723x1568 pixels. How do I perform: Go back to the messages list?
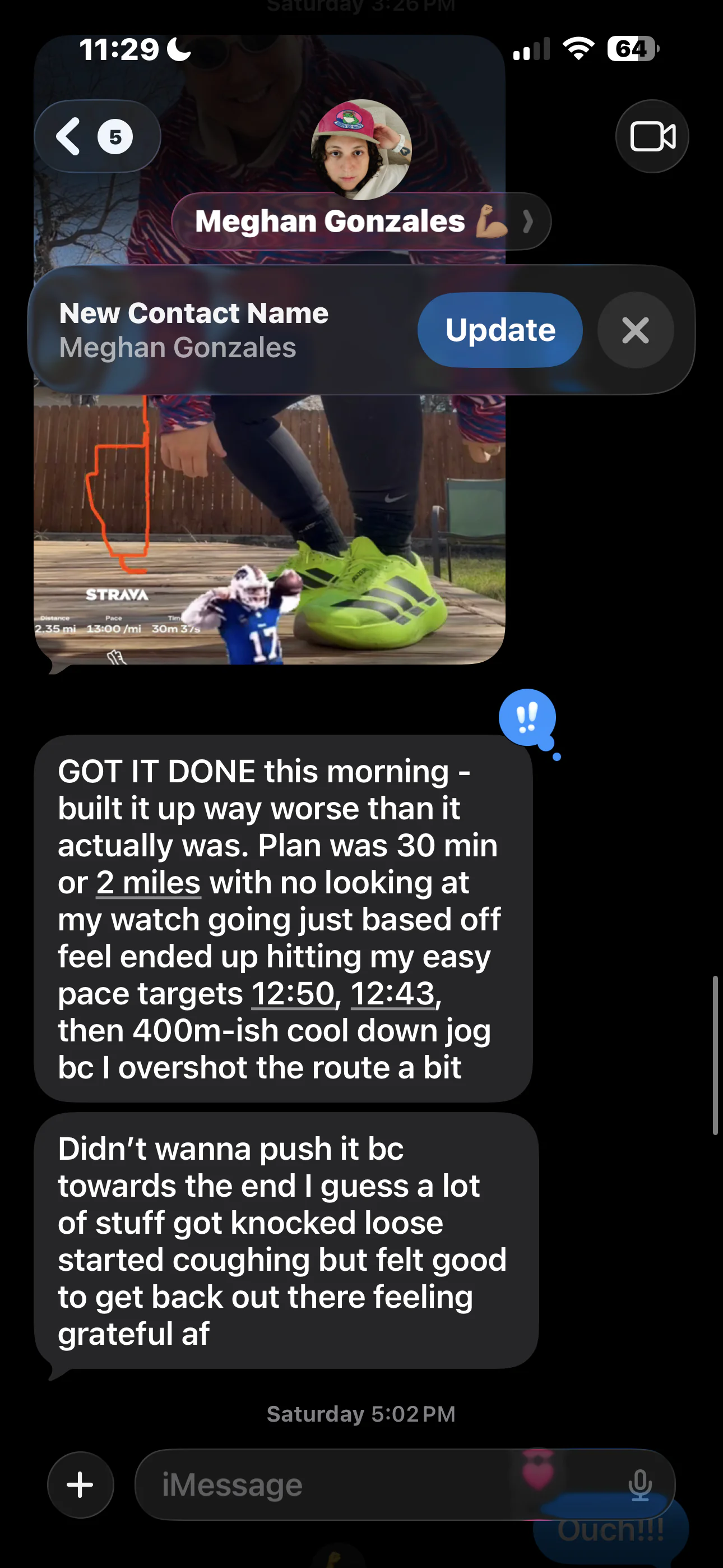point(96,136)
